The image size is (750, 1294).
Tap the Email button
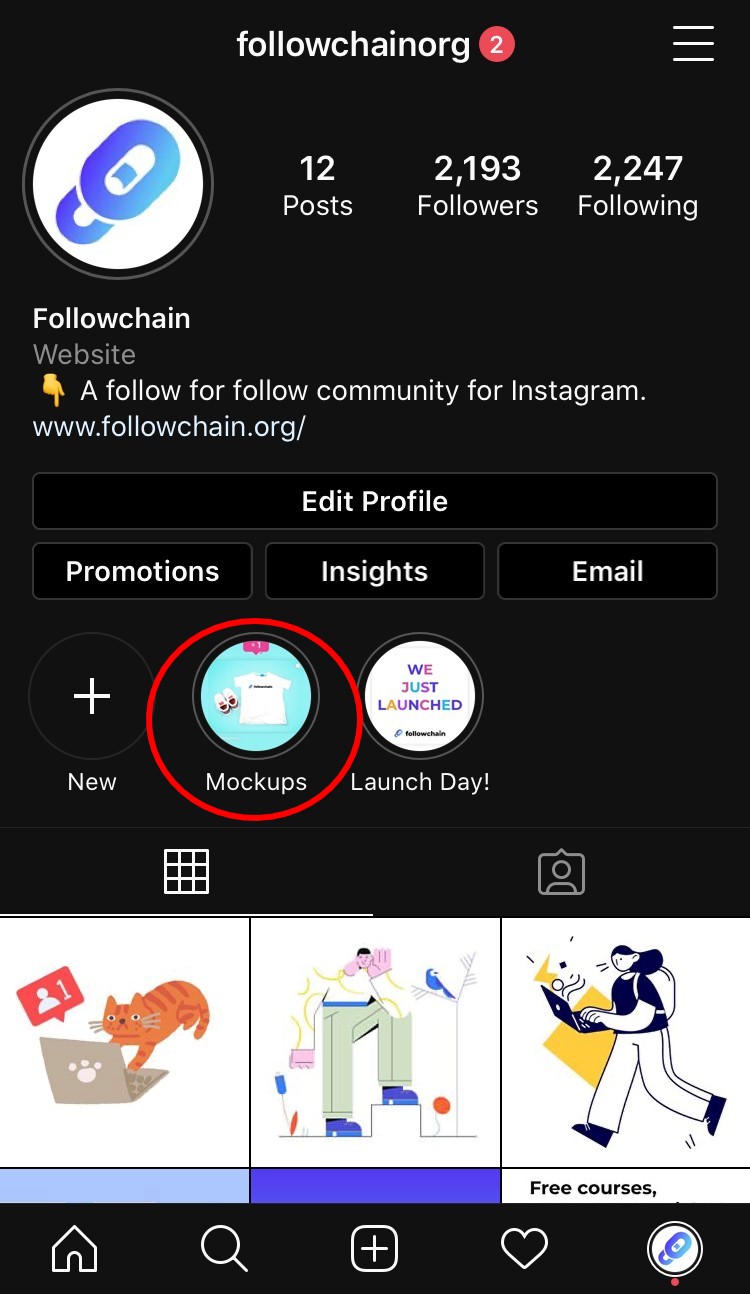(x=607, y=571)
